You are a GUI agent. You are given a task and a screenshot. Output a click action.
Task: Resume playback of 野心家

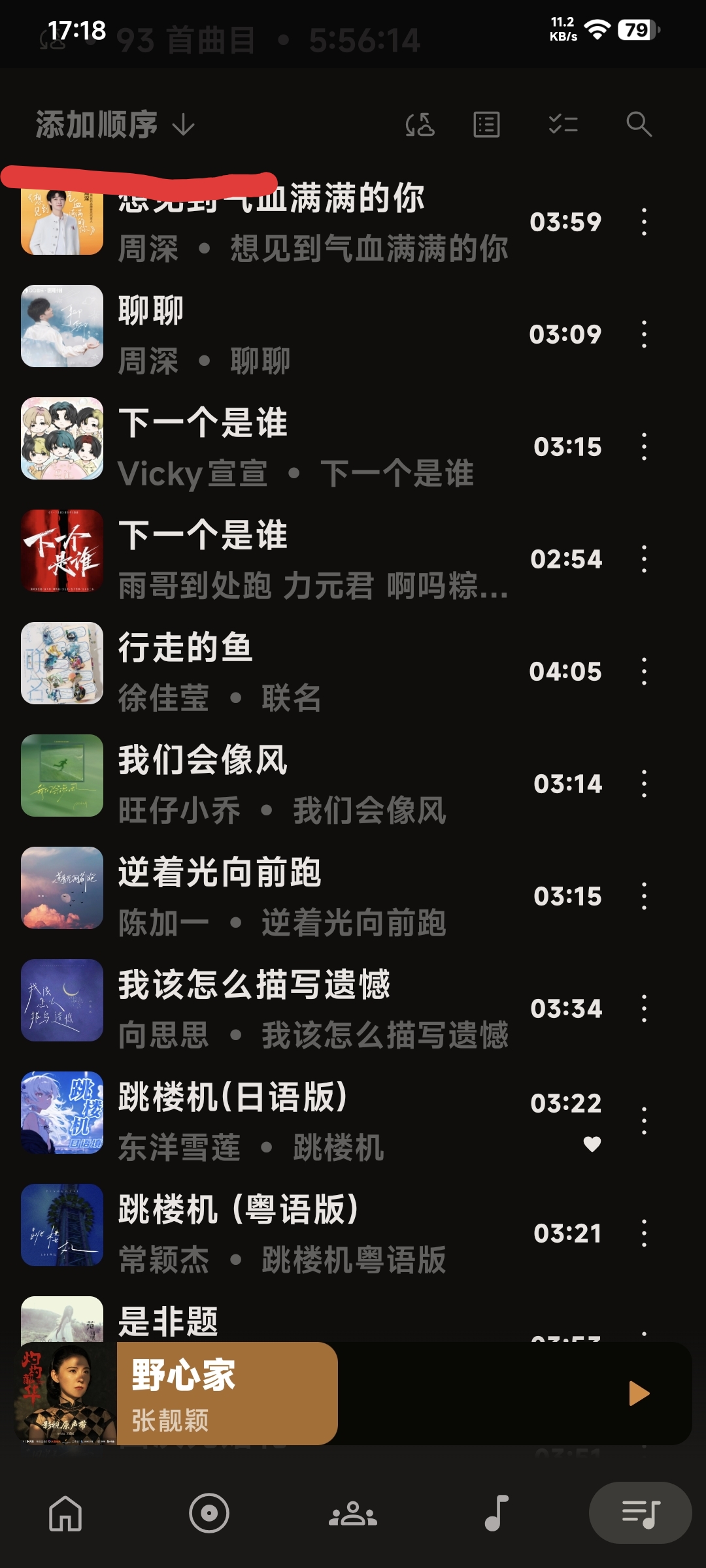click(639, 1394)
